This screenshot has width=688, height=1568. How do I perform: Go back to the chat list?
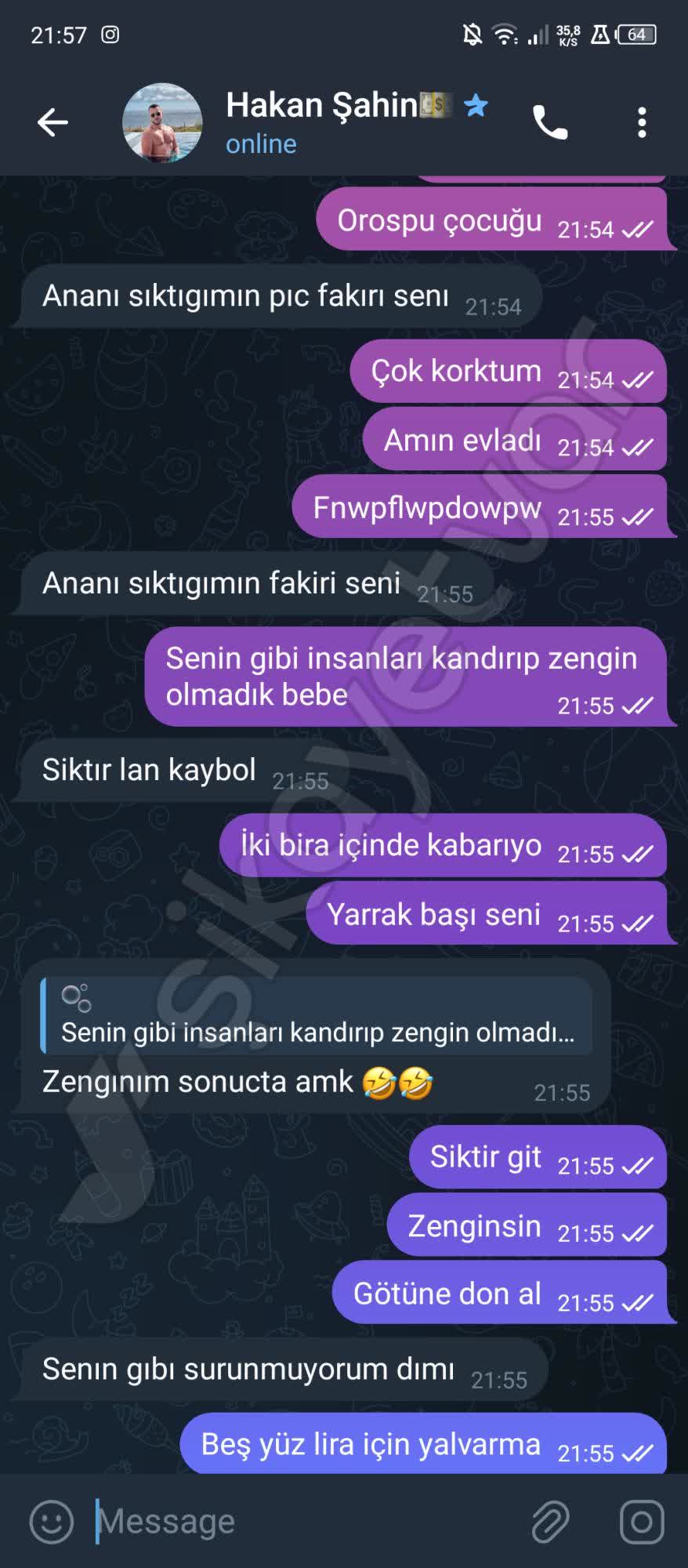(x=53, y=122)
